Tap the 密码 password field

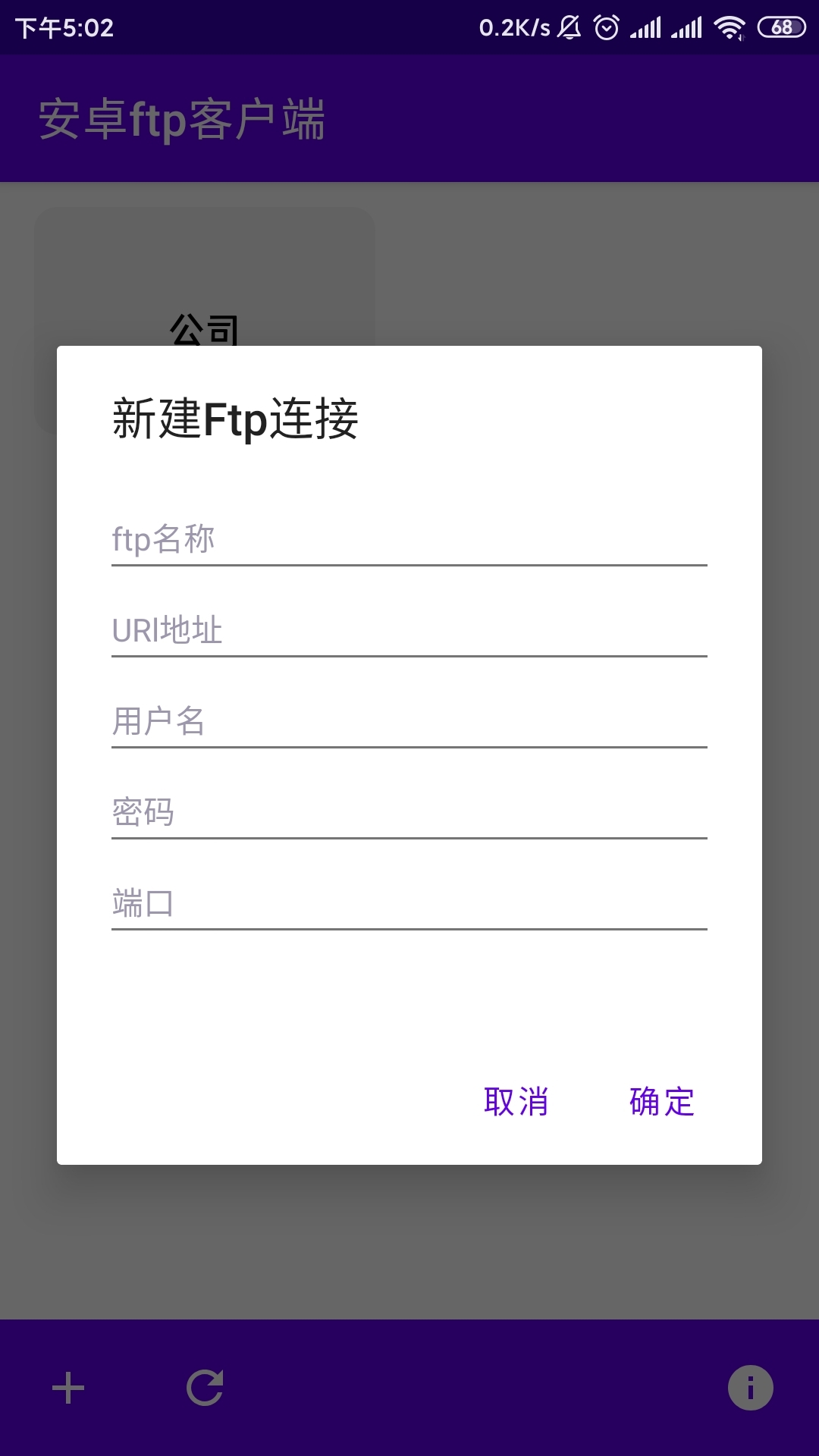click(409, 813)
